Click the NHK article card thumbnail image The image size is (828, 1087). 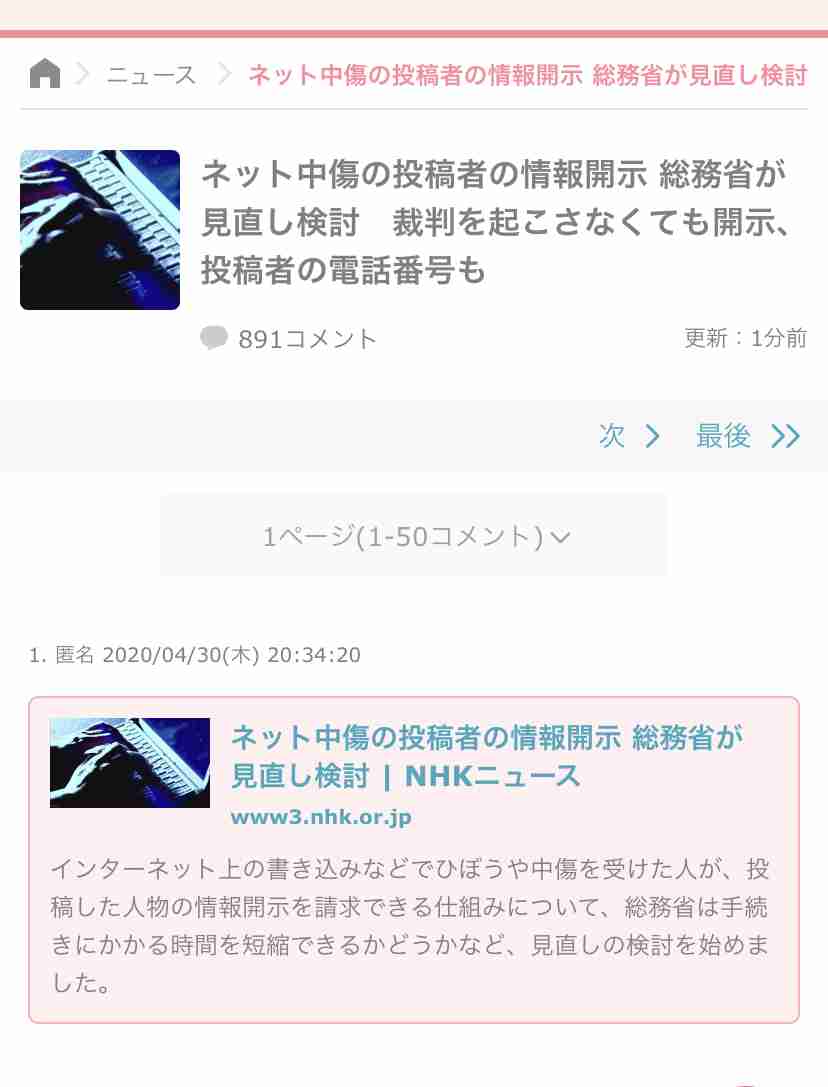click(x=129, y=762)
